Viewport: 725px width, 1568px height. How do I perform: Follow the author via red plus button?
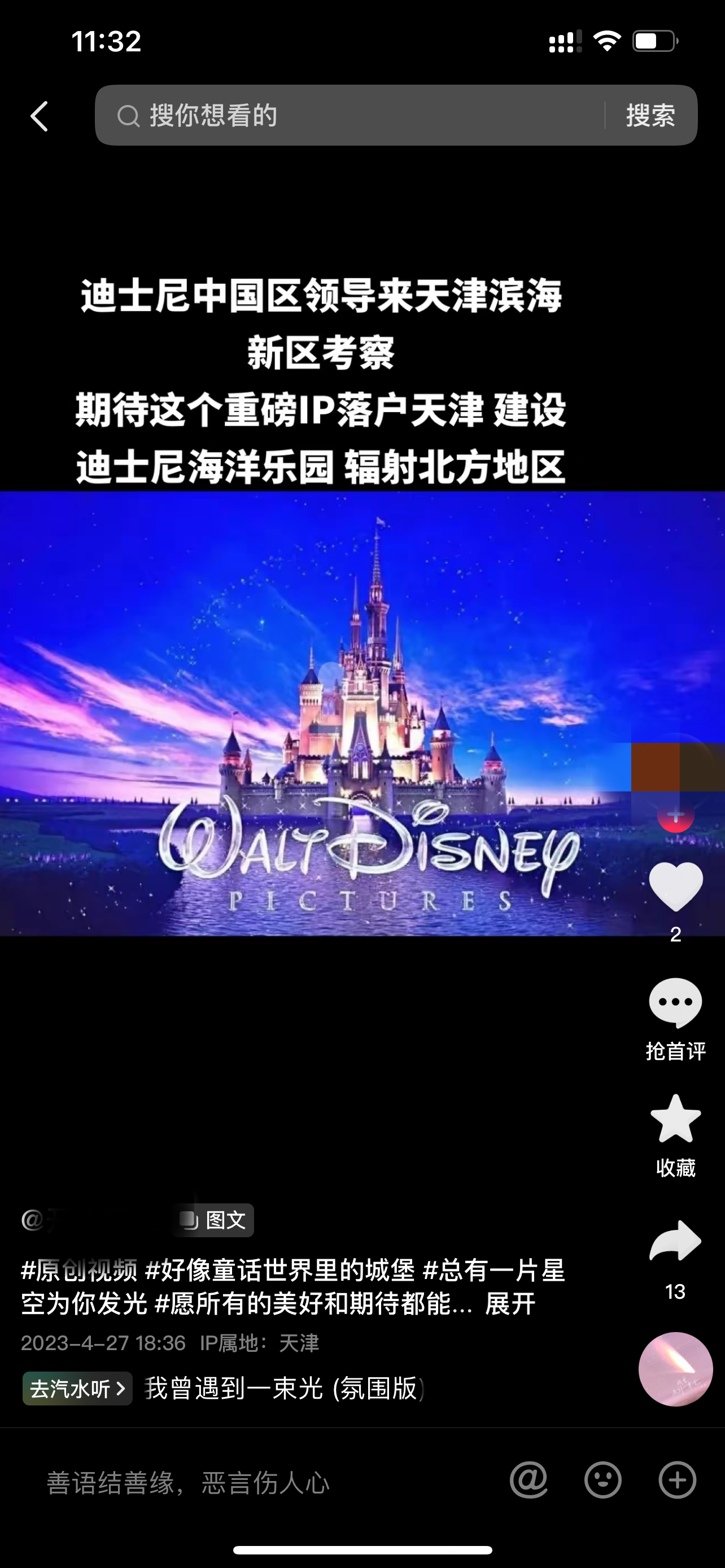[675, 815]
